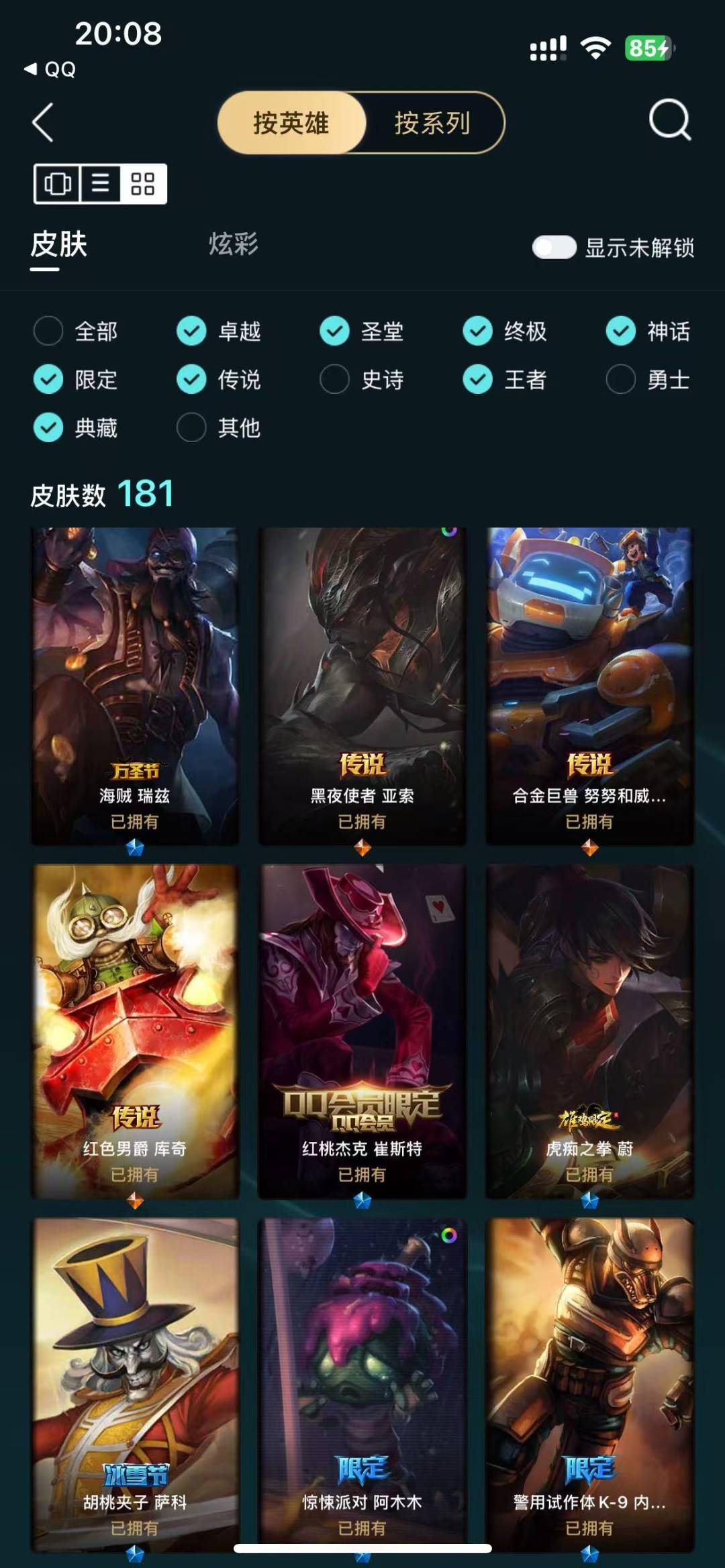
Task: Check the 史诗 filter
Action: pos(334,379)
